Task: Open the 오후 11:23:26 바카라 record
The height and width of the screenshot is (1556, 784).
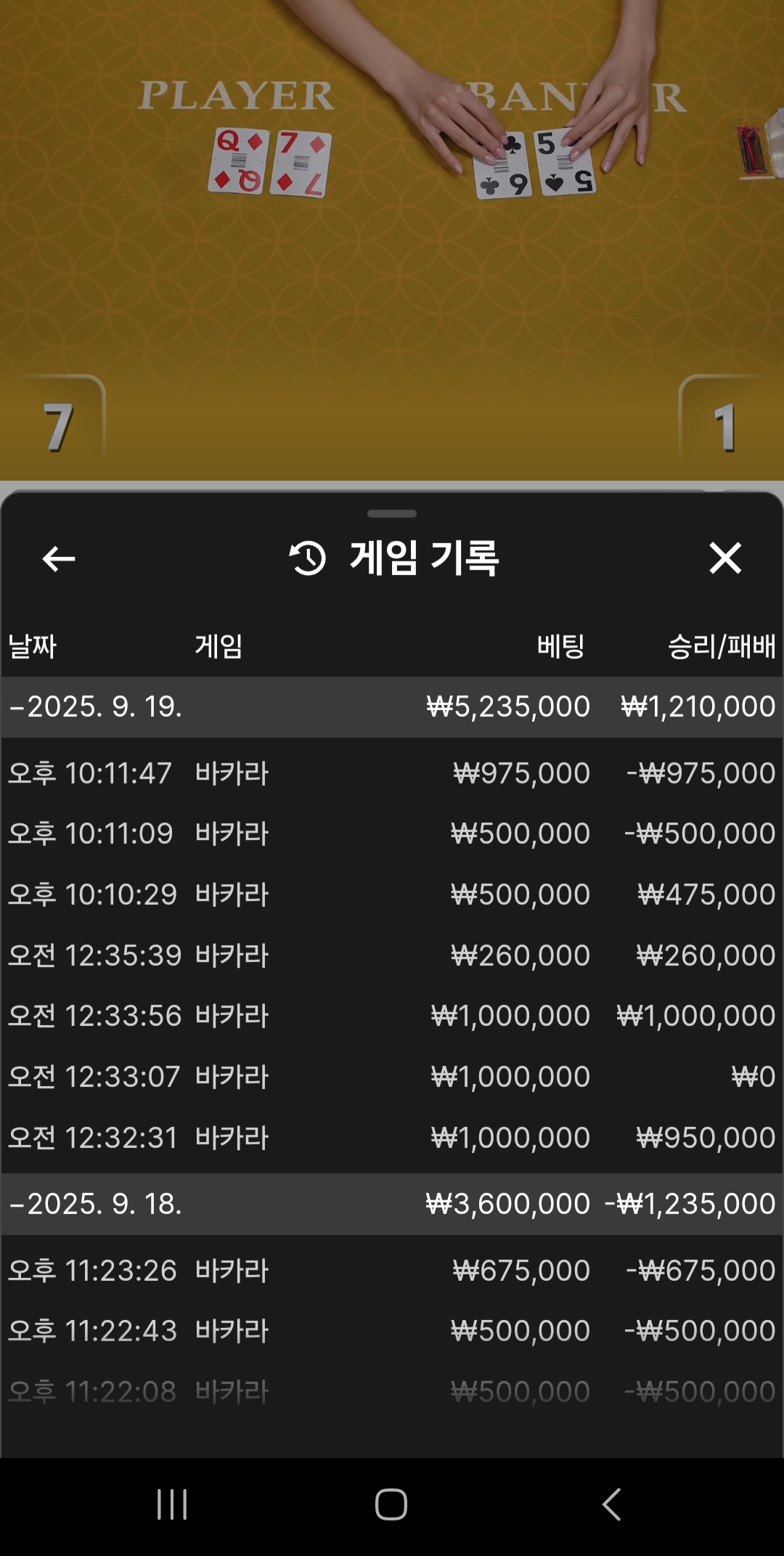Action: point(392,1271)
